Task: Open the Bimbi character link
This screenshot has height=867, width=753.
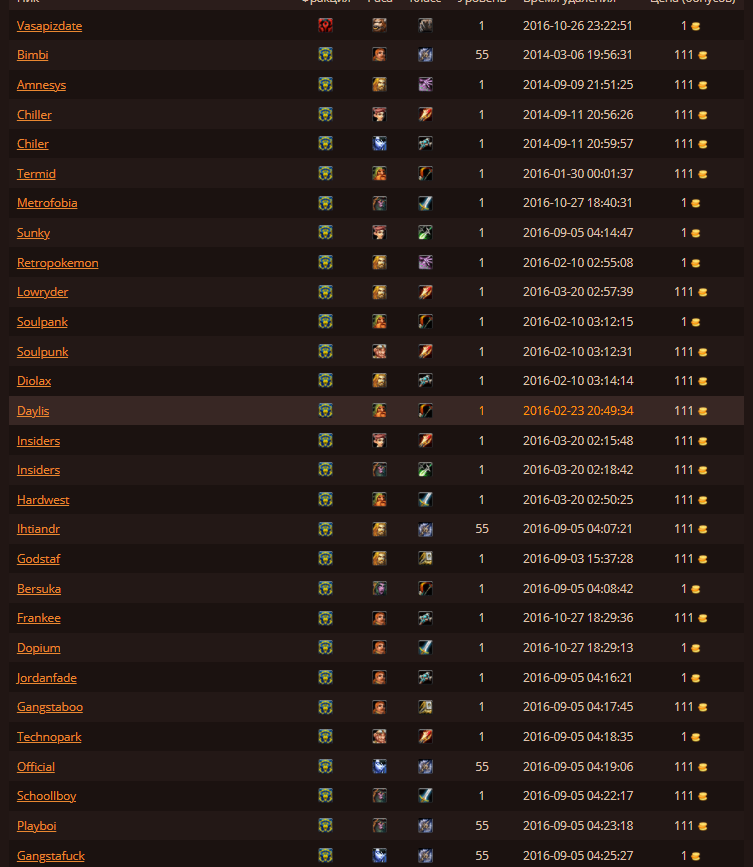Action: [32, 55]
